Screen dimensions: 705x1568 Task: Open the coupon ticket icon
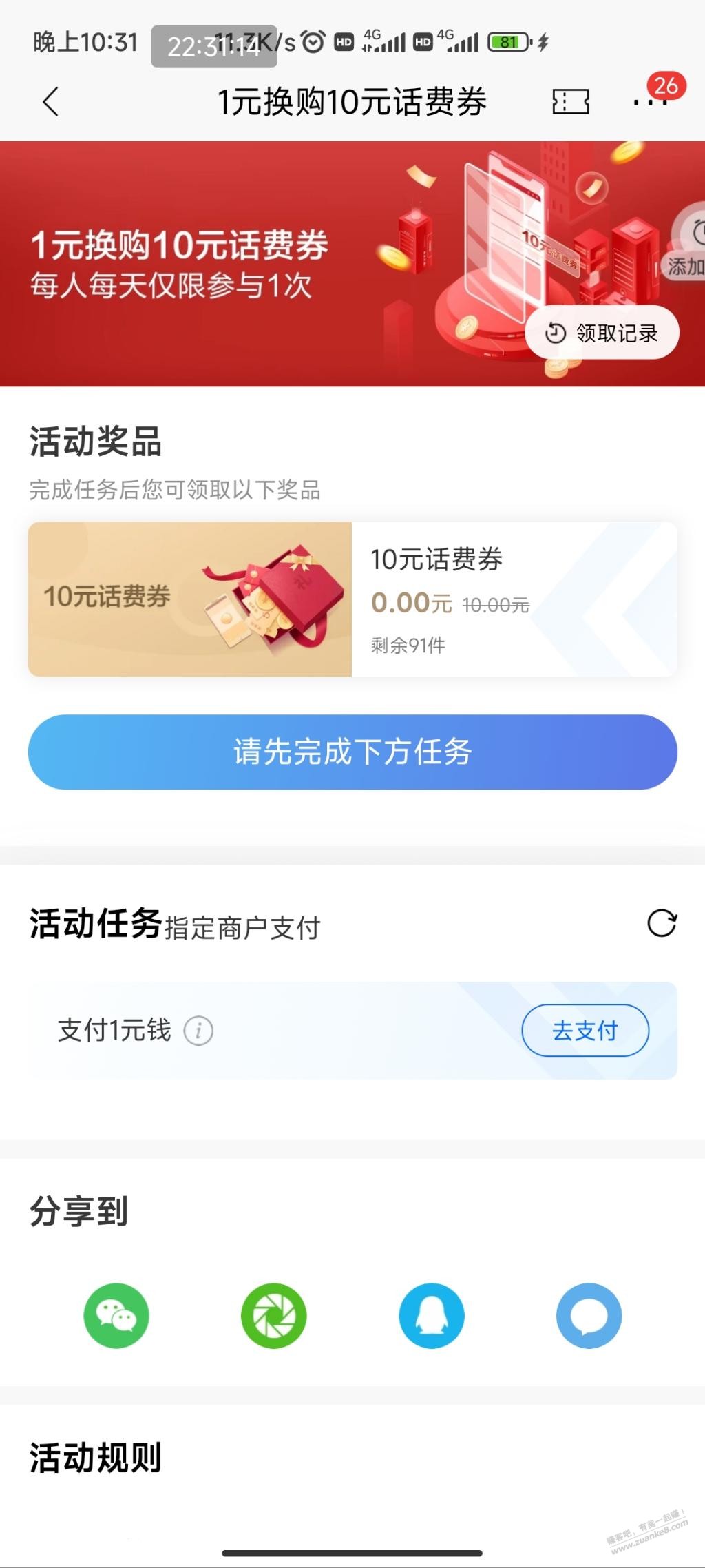pyautogui.click(x=571, y=102)
